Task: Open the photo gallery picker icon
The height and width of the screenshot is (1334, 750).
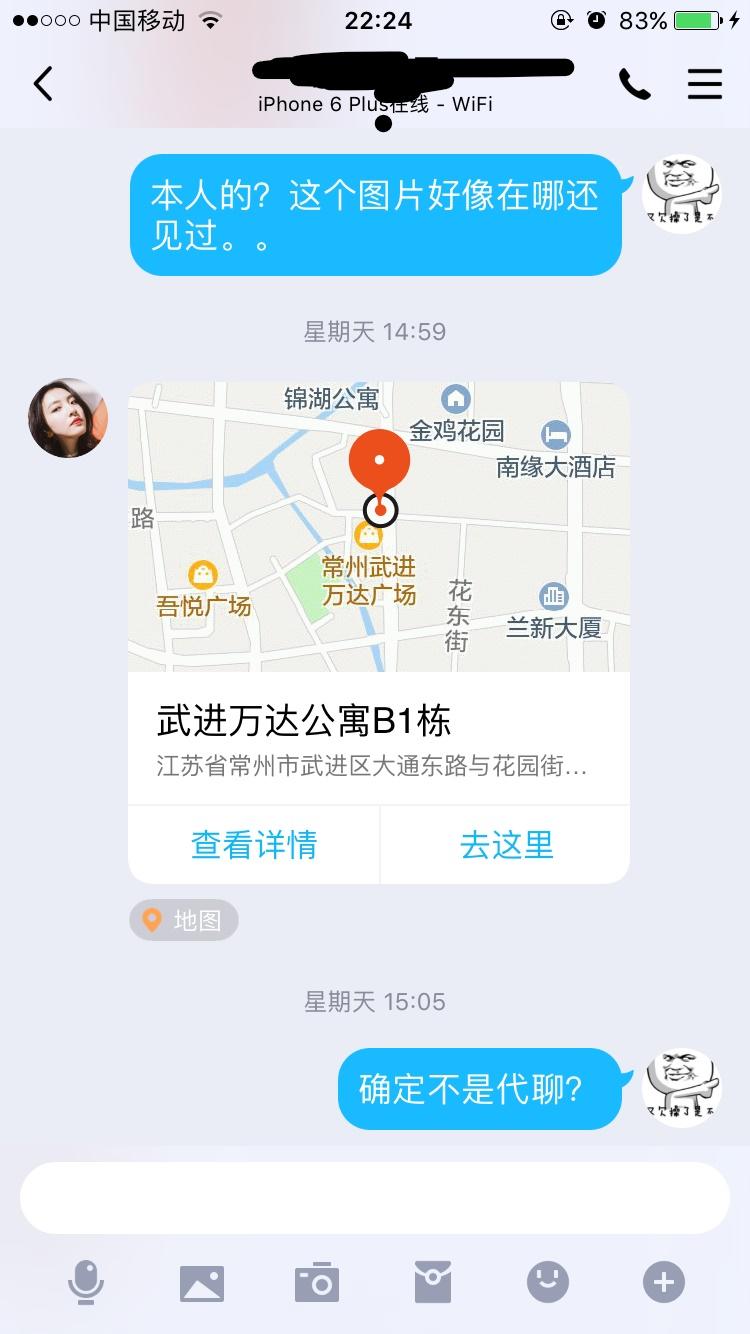Action: click(201, 1281)
